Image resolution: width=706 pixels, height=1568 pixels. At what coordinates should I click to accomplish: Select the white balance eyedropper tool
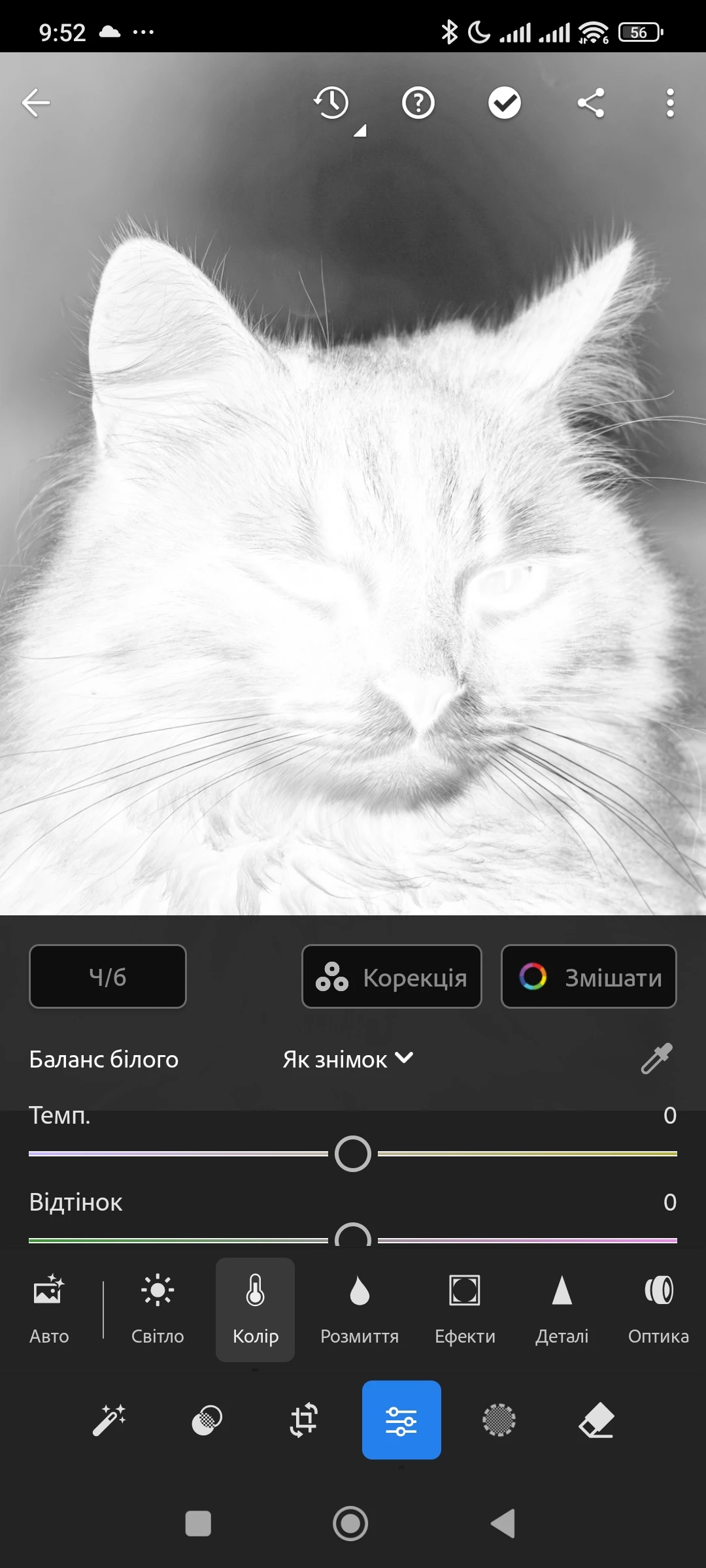click(657, 1059)
